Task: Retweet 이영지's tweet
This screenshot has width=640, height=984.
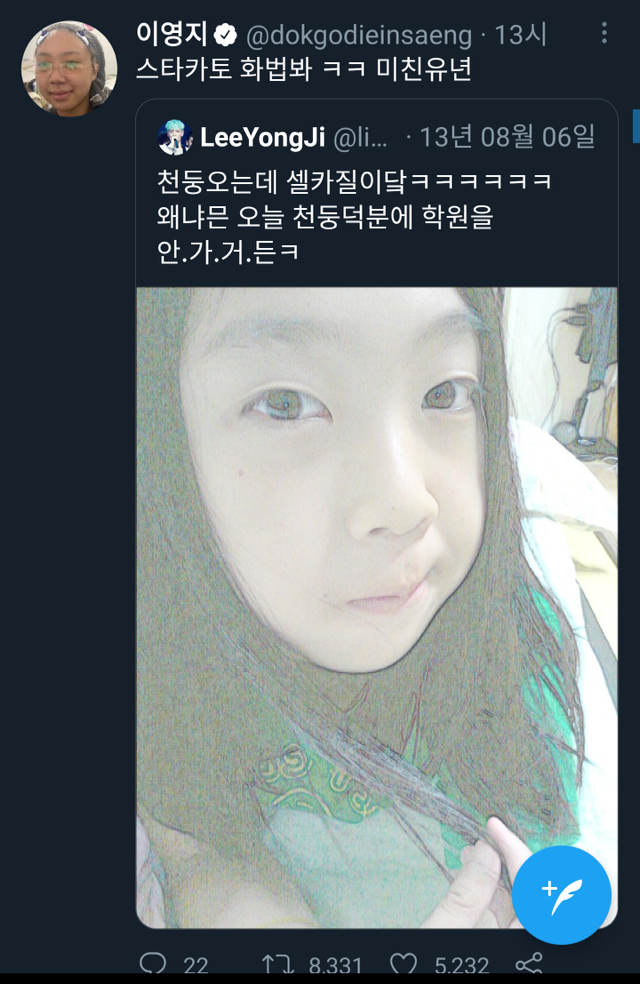Action: pos(277,965)
